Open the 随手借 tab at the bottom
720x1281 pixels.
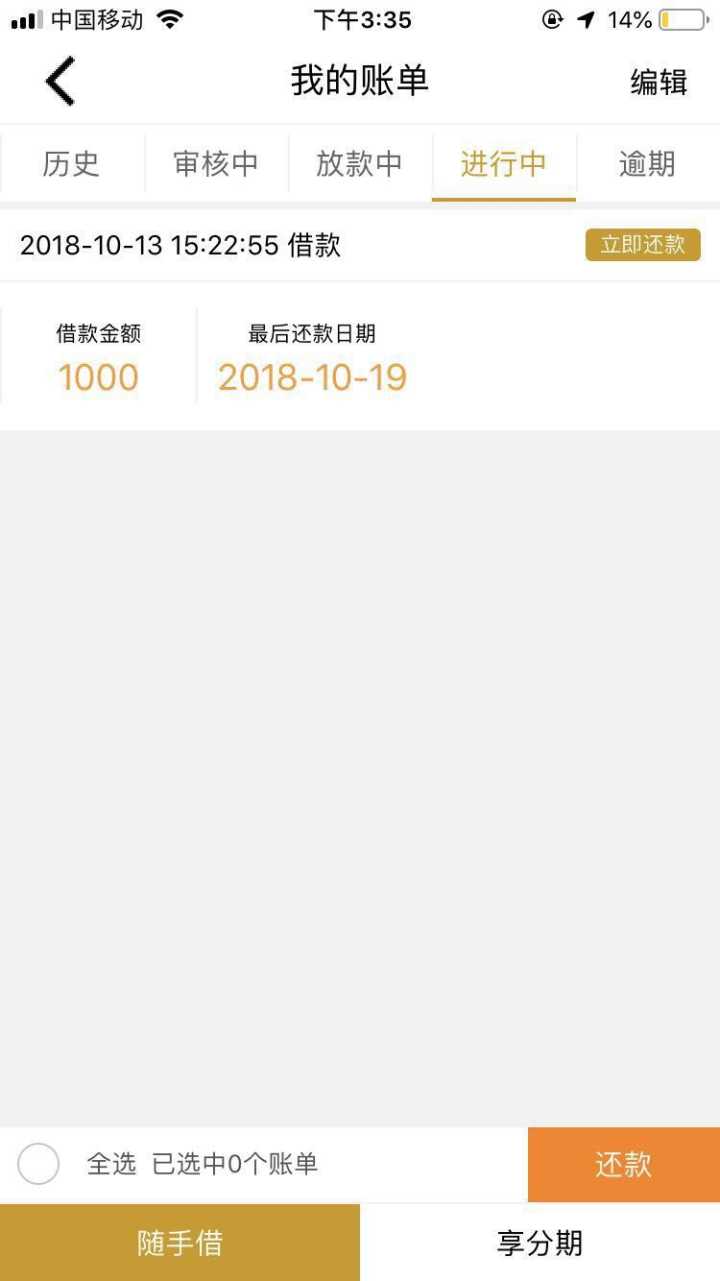point(180,1243)
